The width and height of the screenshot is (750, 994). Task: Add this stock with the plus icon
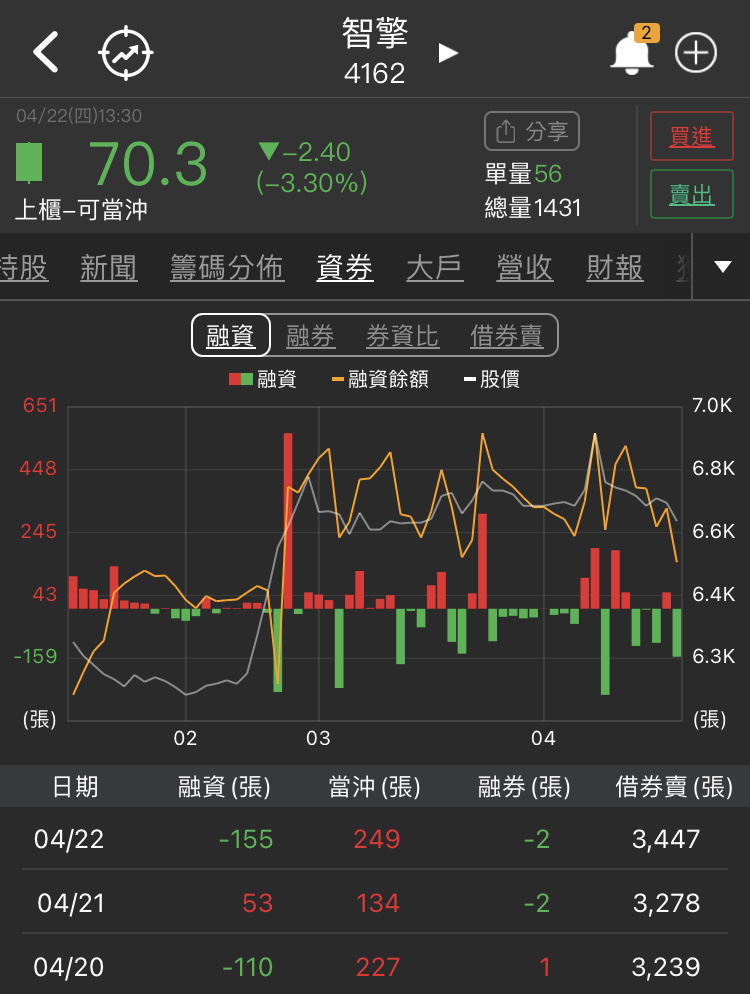(x=696, y=52)
